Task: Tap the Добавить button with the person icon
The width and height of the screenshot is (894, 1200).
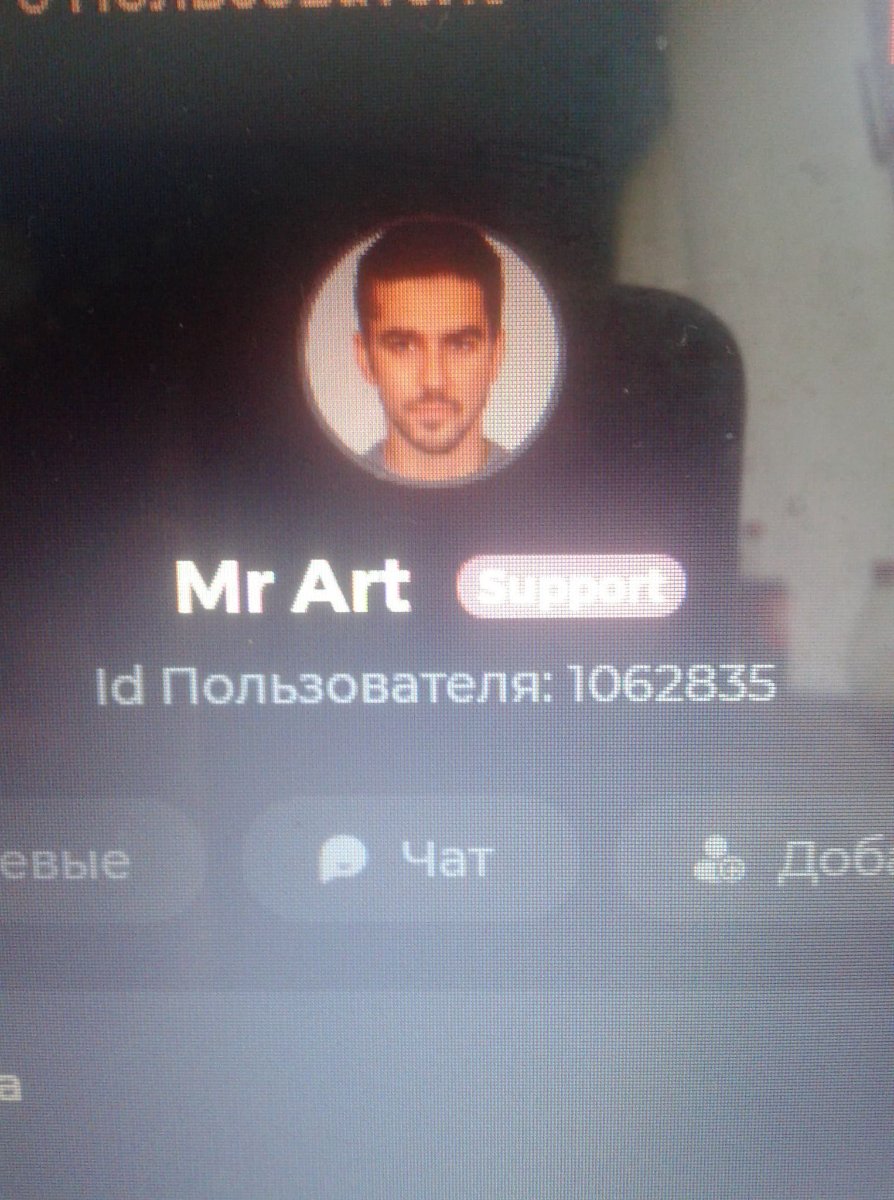Action: (x=790, y=860)
